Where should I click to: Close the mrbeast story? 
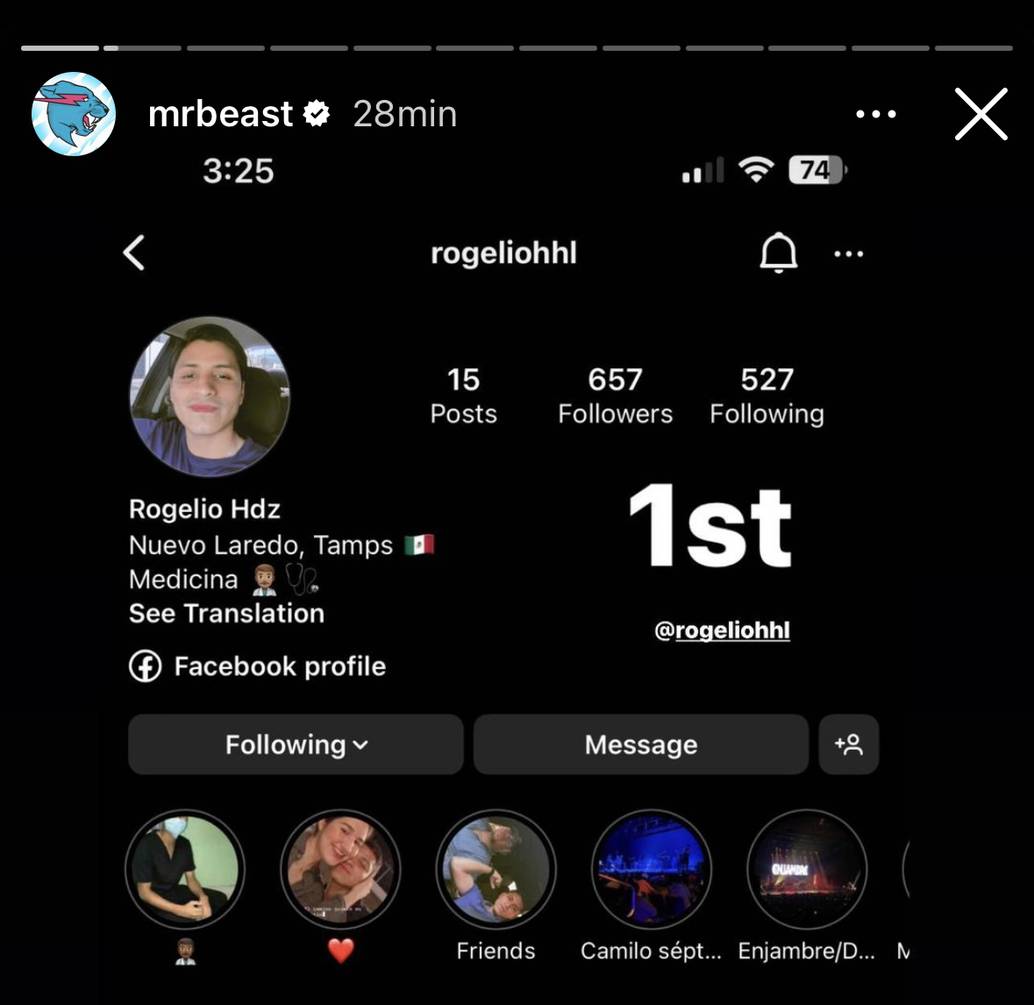tap(980, 114)
